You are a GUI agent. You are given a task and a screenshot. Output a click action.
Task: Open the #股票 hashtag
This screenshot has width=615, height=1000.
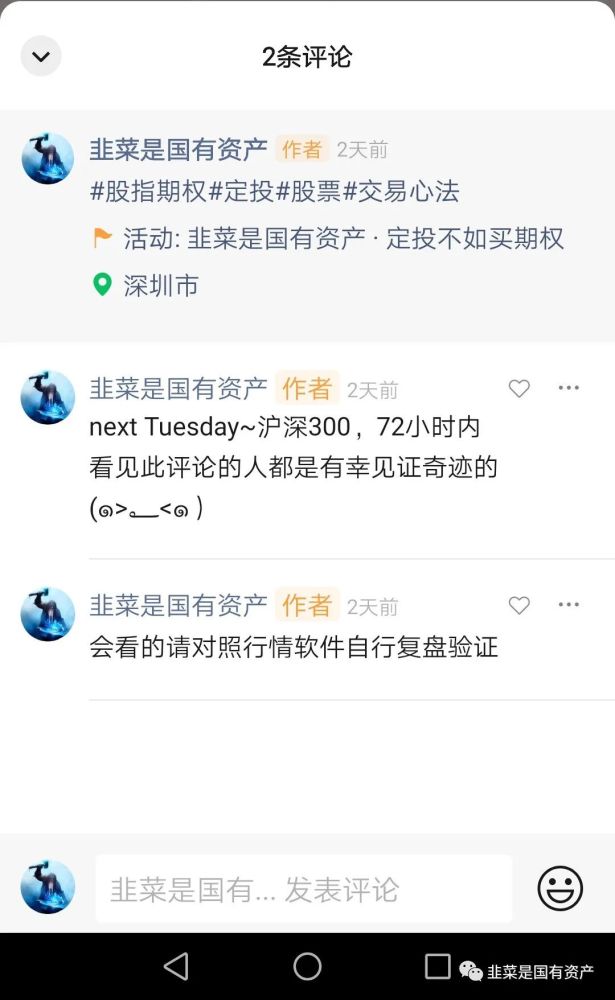tap(309, 192)
